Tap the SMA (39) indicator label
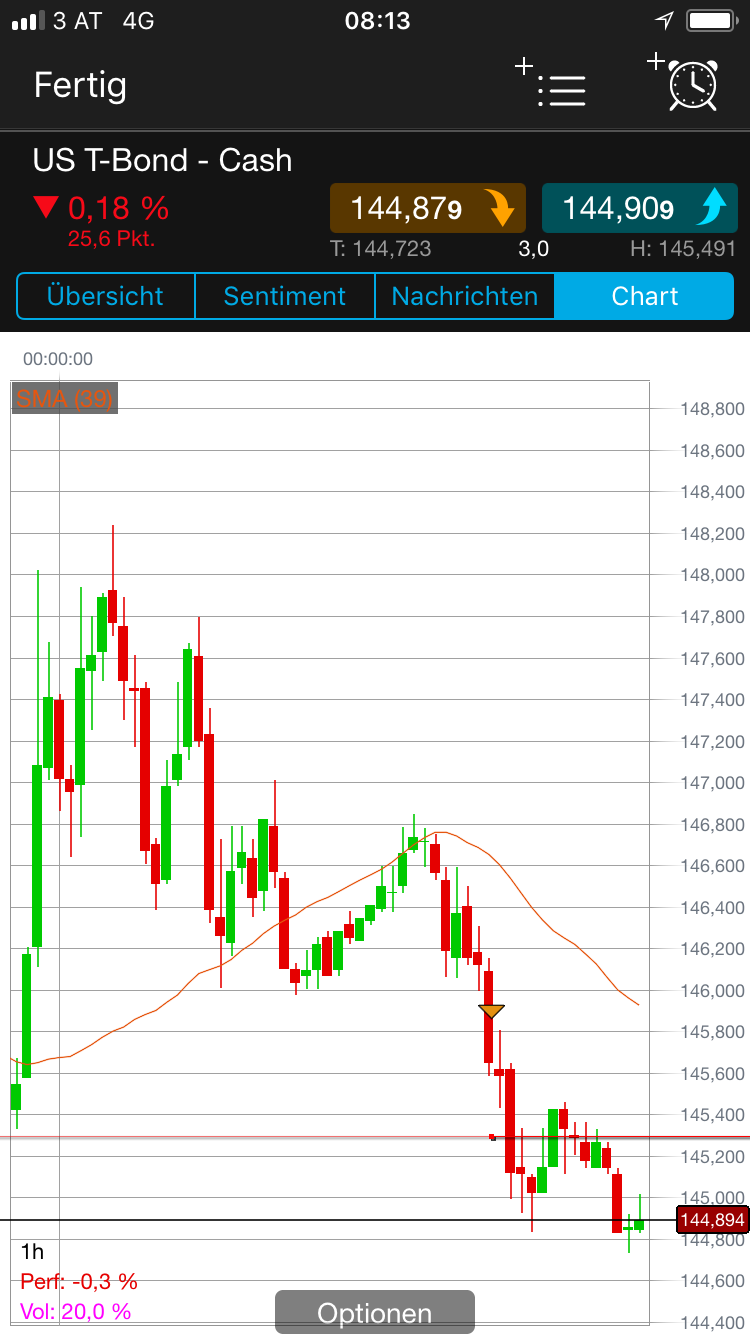750x1334 pixels. pos(65,399)
